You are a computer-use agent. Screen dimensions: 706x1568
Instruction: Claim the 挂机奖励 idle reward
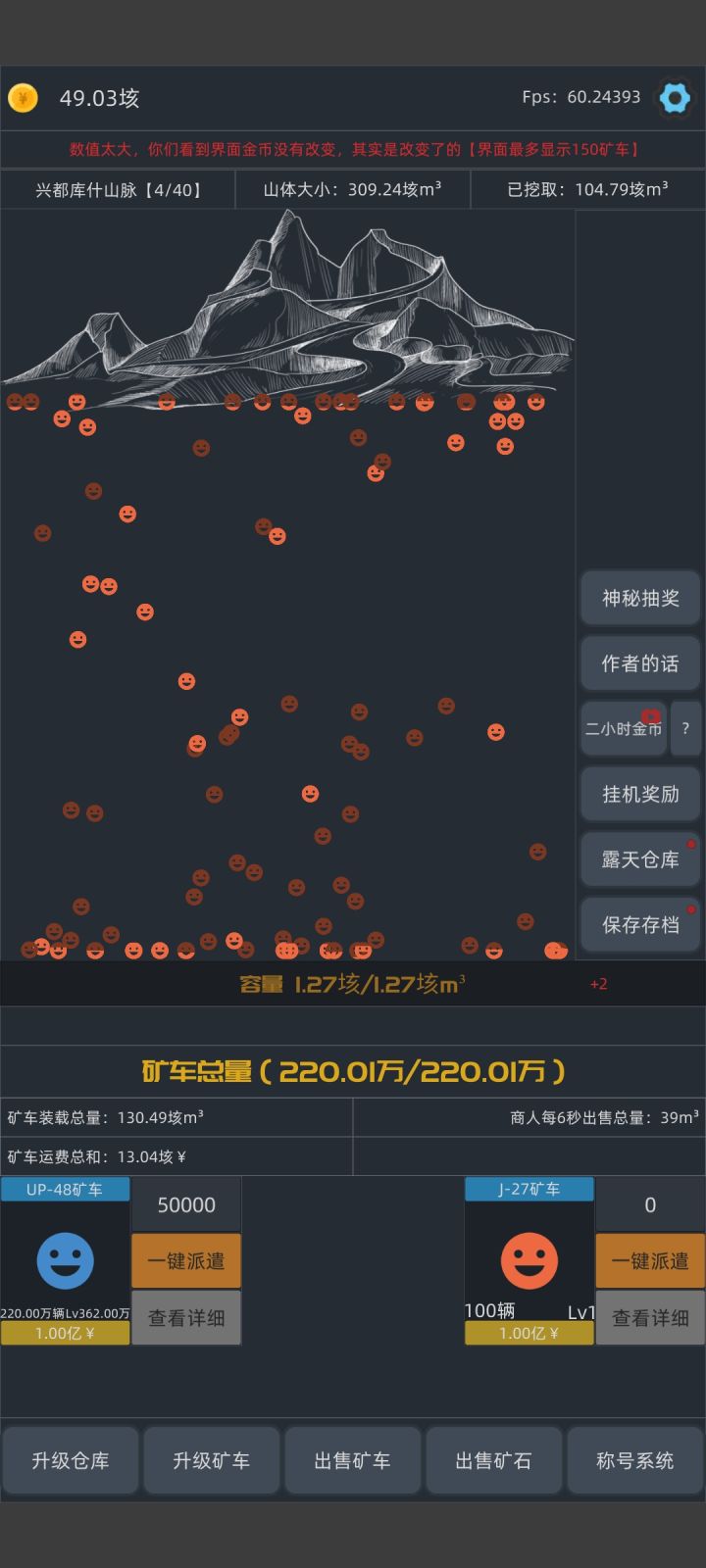tap(640, 794)
